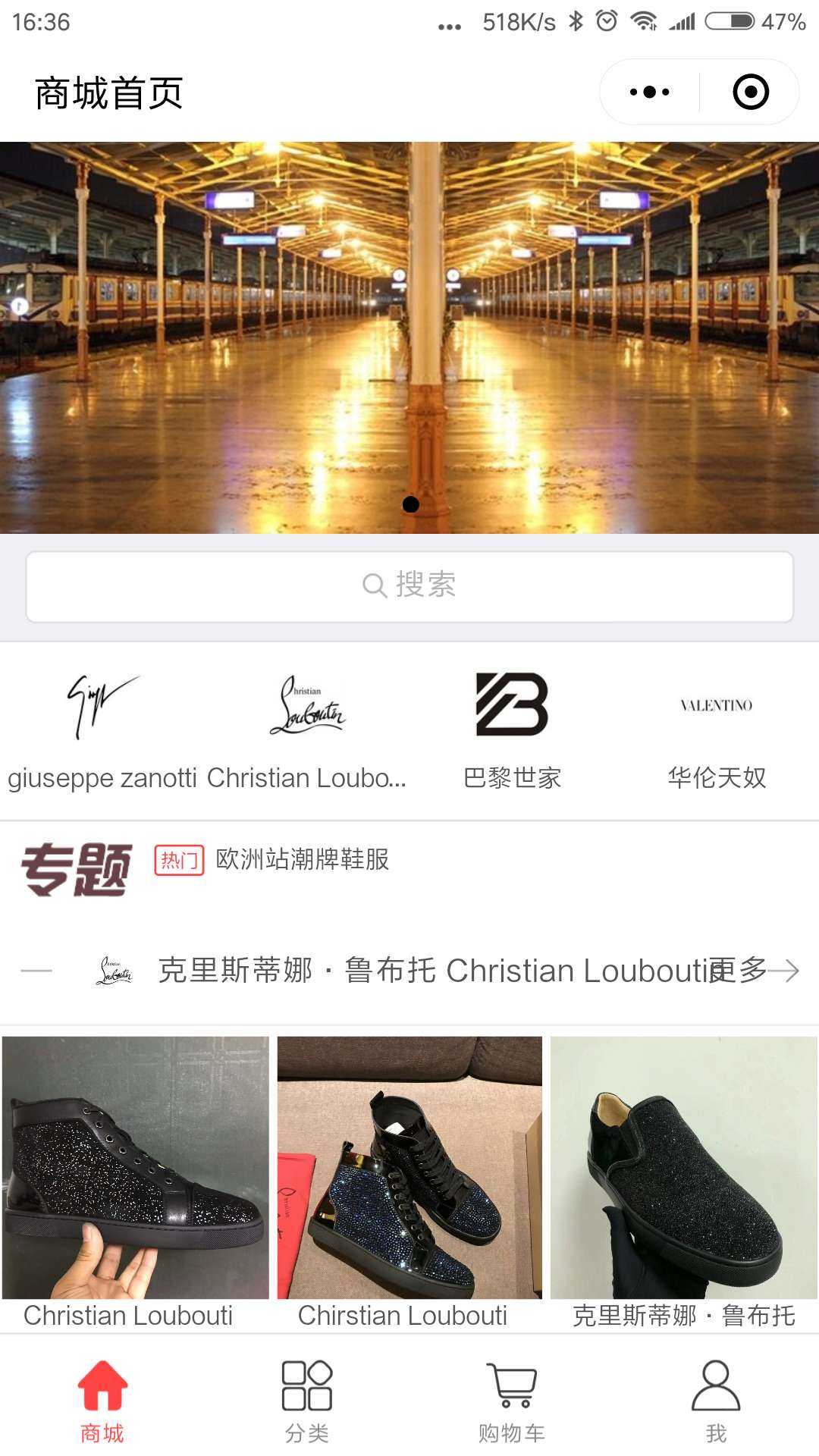Select the Christian Louboutin signature logo

coord(307,709)
